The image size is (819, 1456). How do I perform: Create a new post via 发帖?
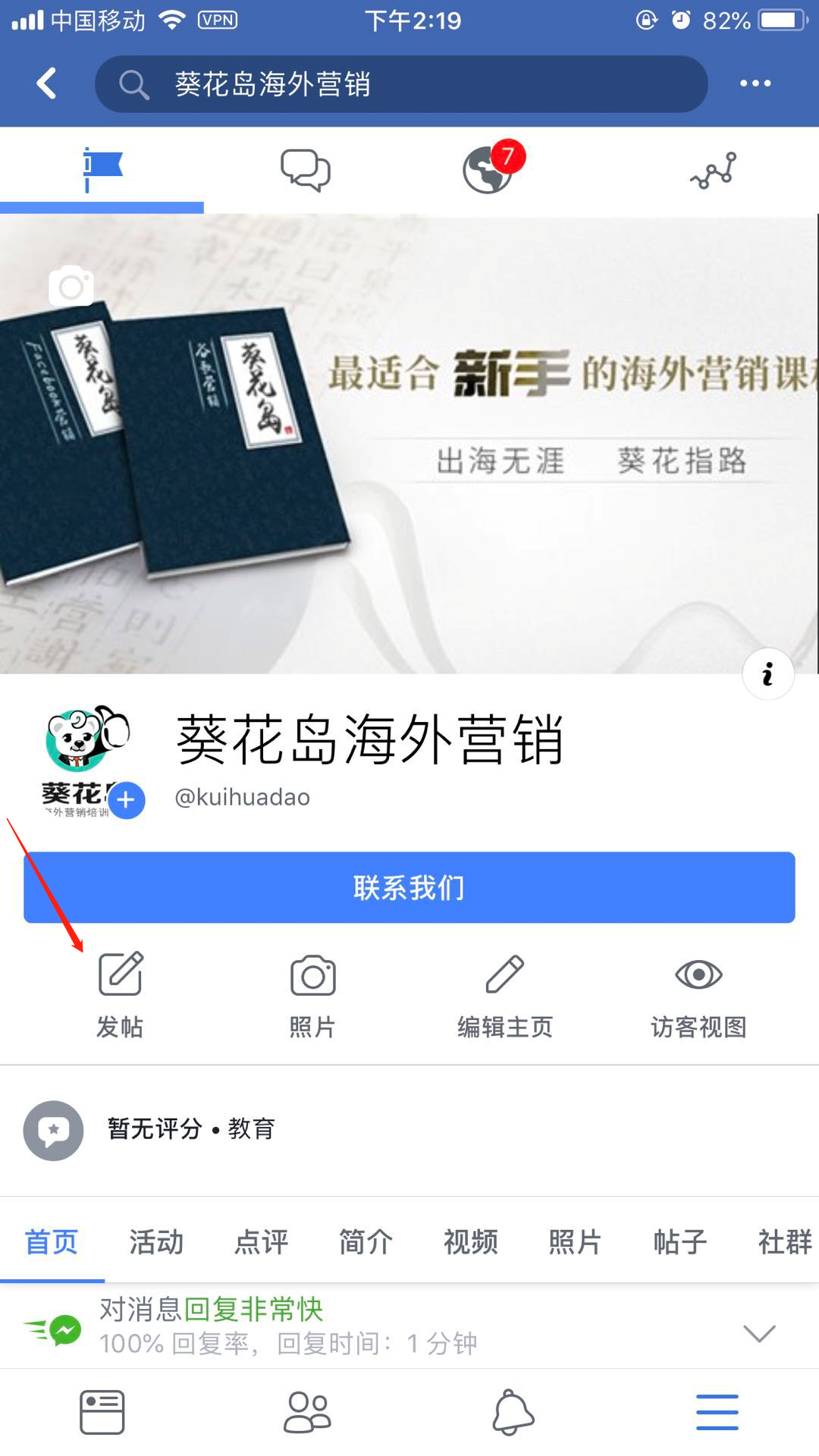[120, 993]
